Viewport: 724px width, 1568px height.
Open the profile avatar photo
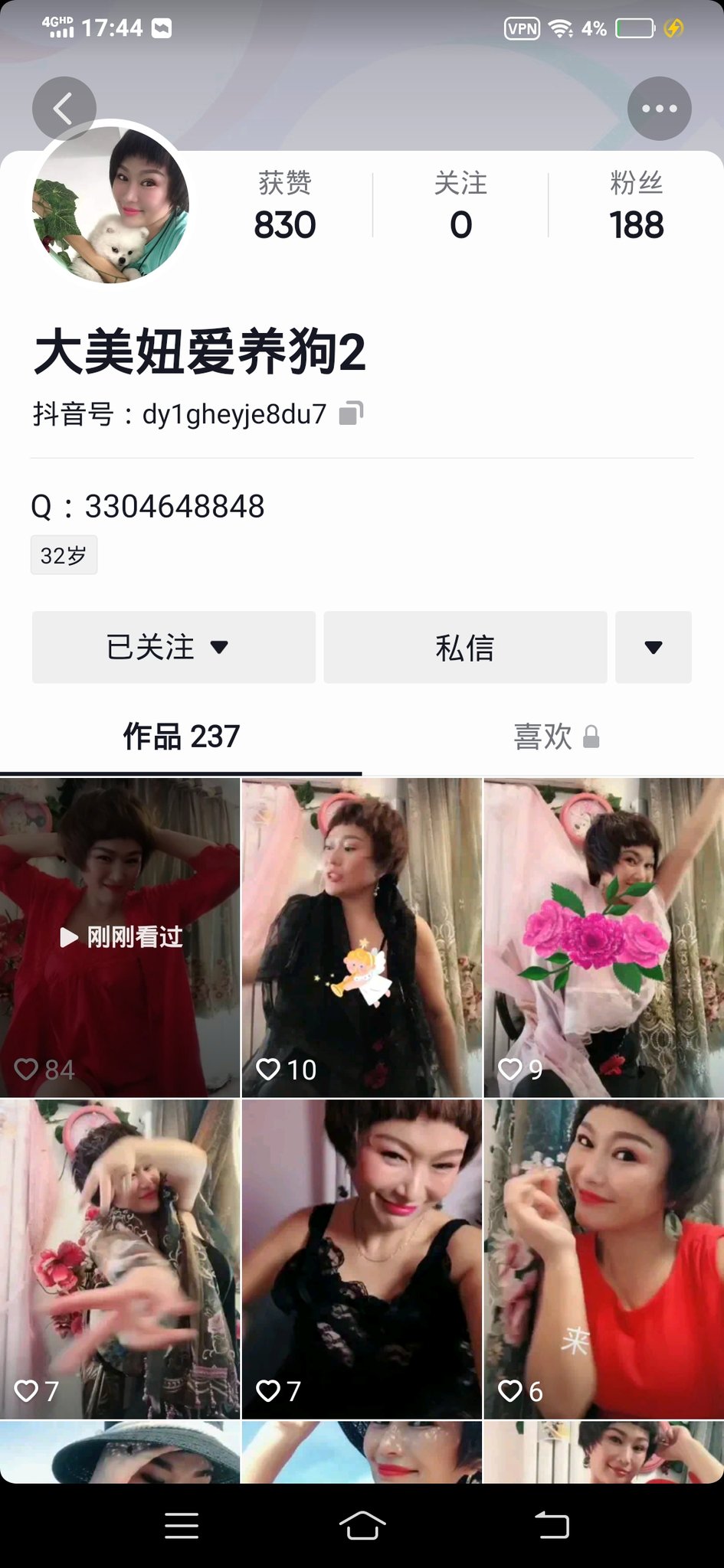click(112, 204)
